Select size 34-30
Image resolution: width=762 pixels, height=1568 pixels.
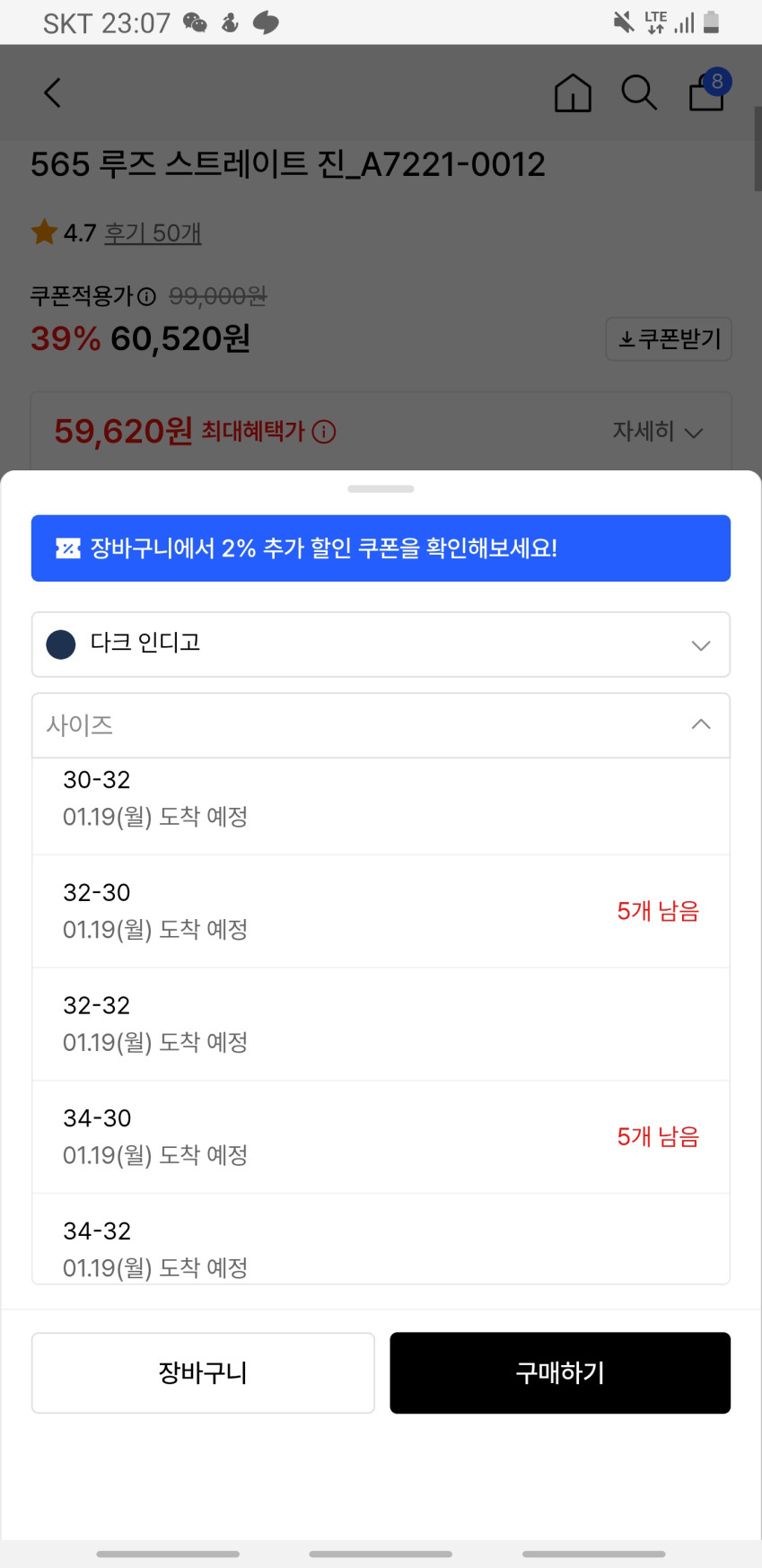pyautogui.click(x=381, y=1137)
